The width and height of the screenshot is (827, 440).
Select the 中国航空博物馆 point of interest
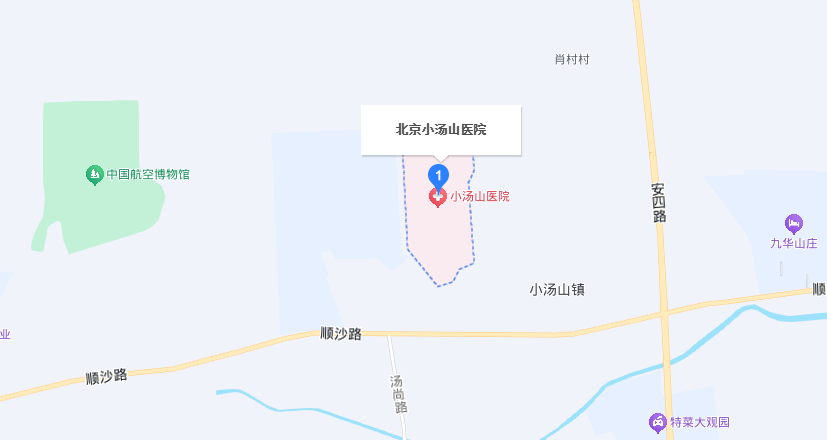pos(95,174)
